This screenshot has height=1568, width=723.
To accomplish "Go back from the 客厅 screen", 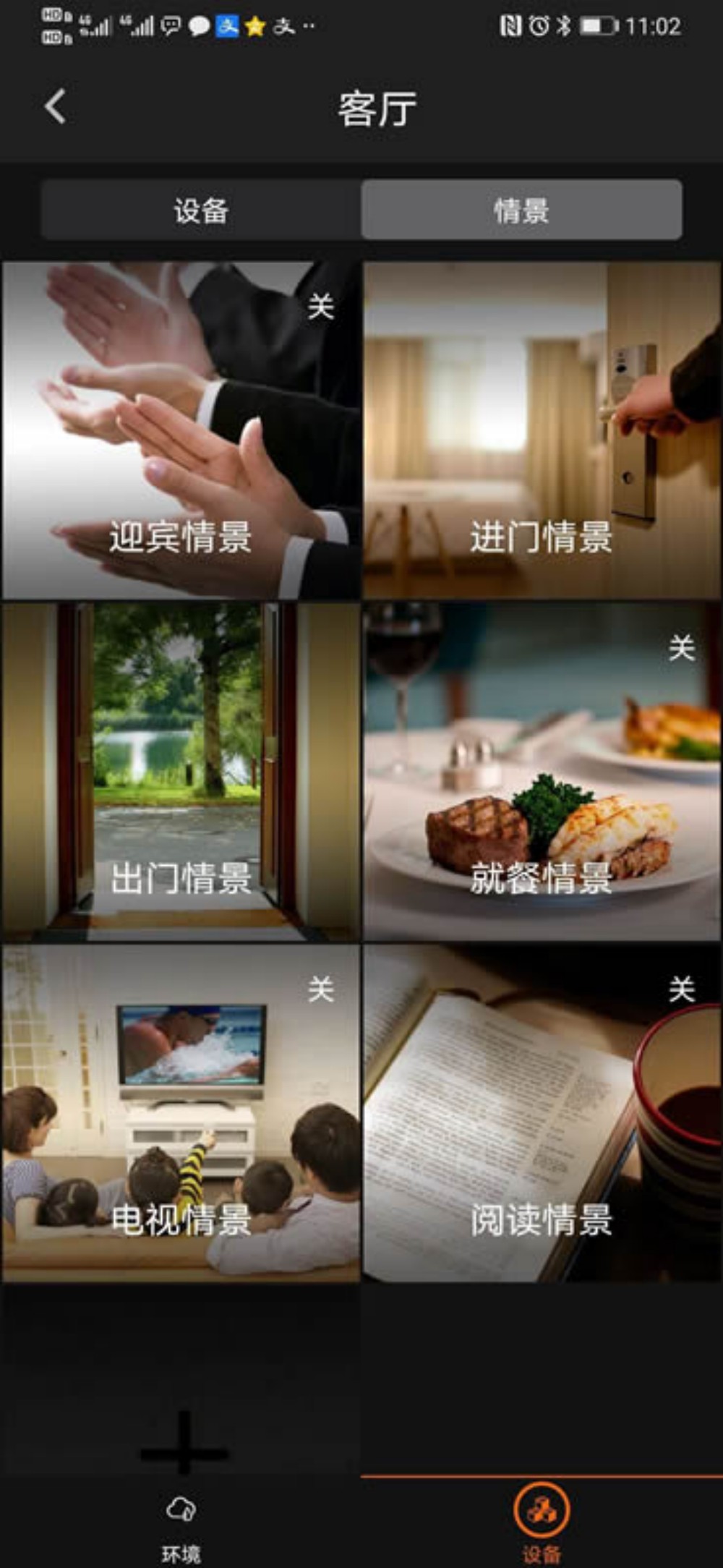I will tap(56, 107).
